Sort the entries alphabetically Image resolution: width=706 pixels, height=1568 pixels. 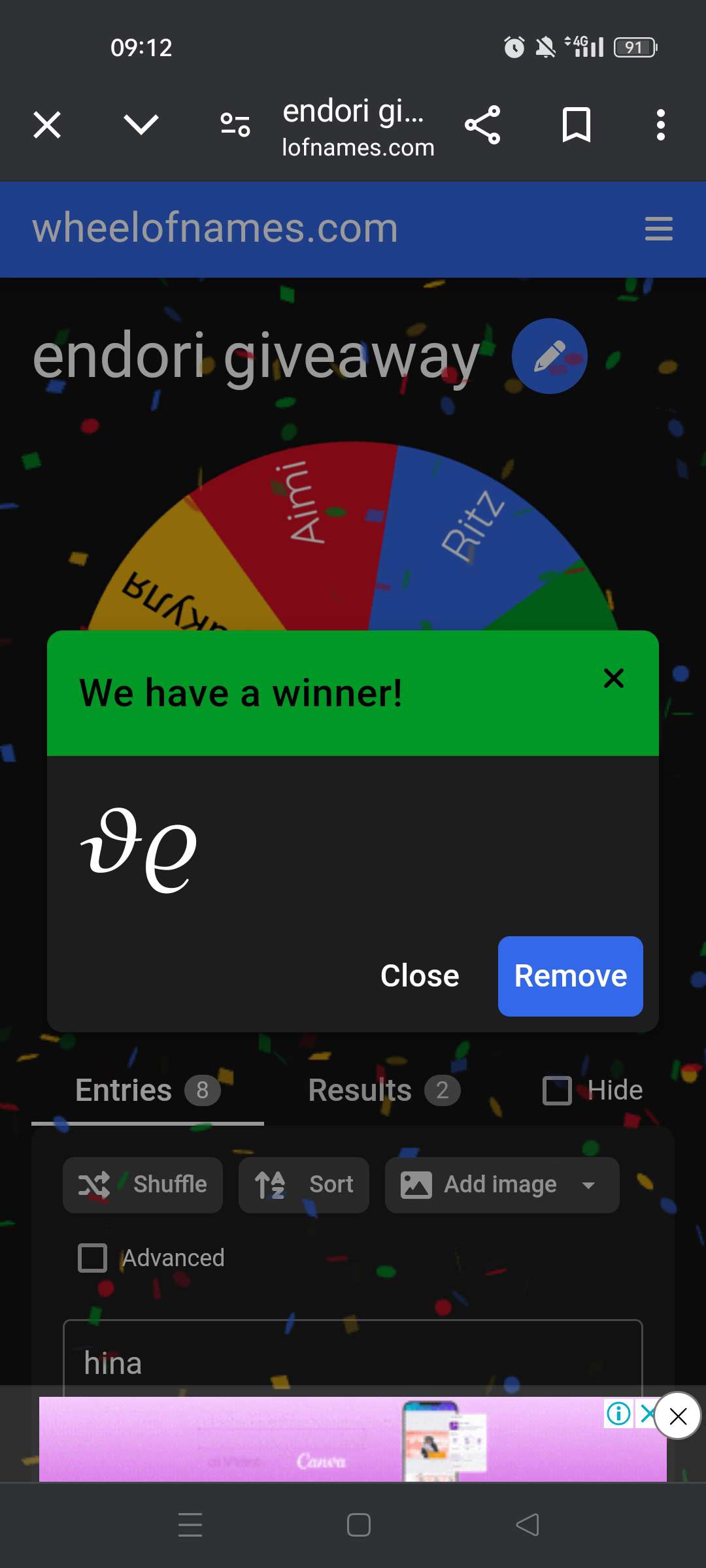304,1184
